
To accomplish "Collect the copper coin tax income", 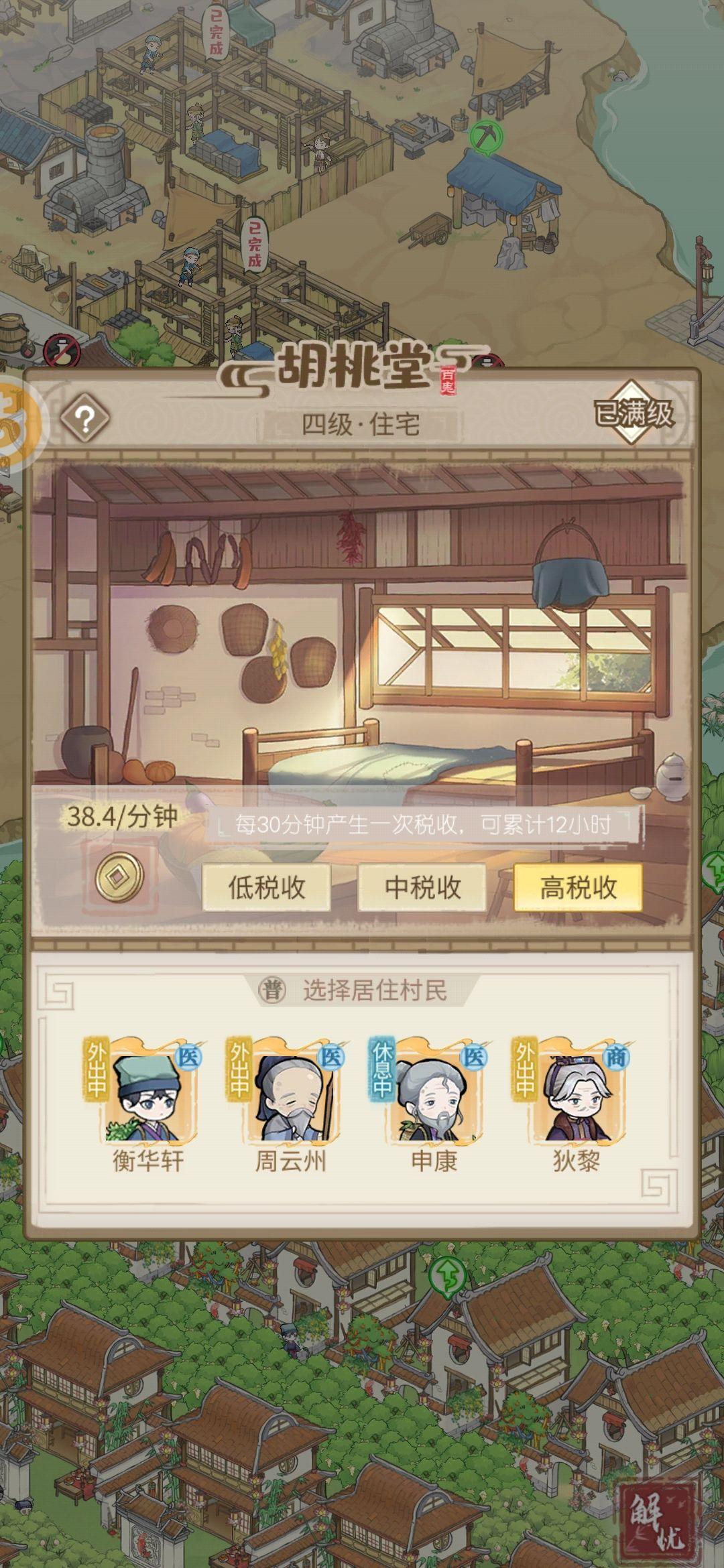I will point(119,876).
